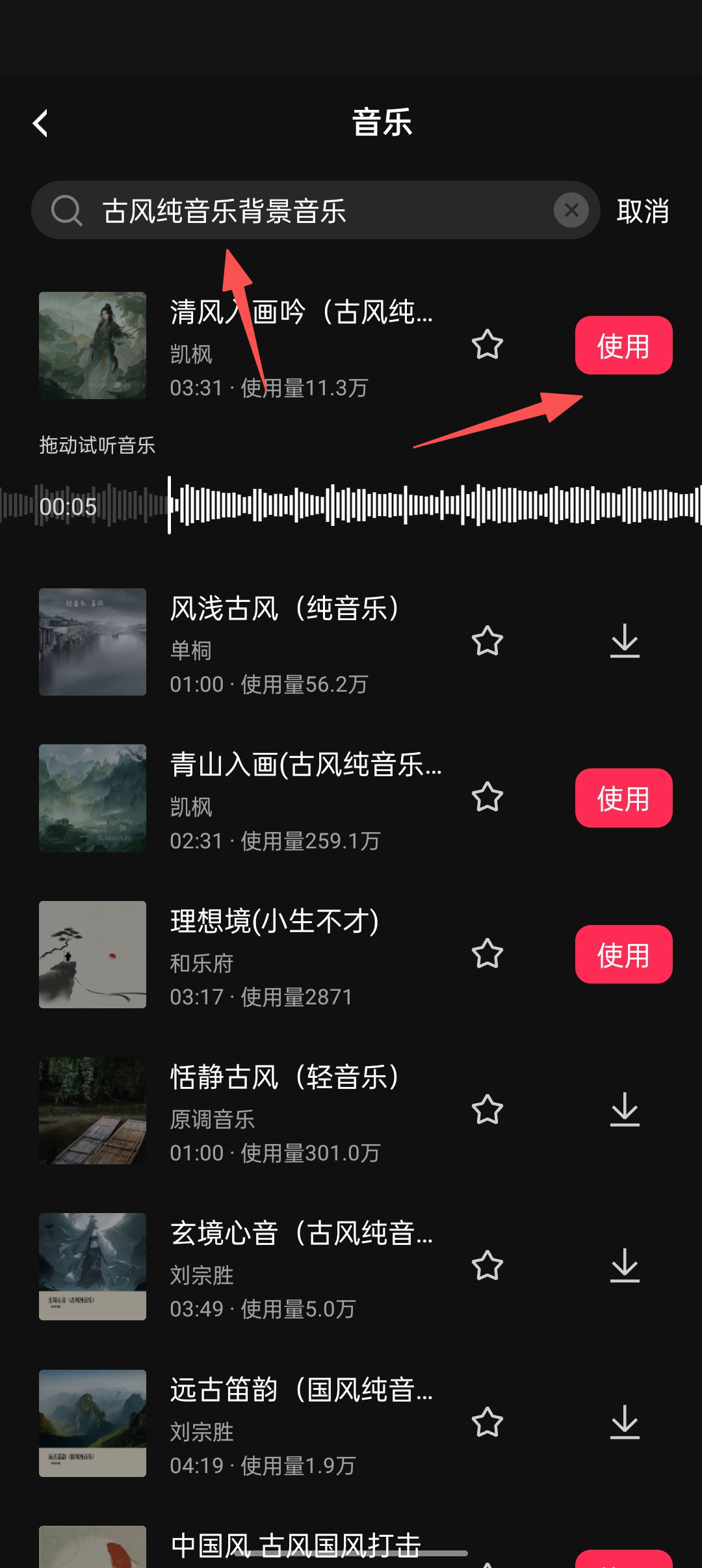Use the song 青山入画

click(623, 798)
